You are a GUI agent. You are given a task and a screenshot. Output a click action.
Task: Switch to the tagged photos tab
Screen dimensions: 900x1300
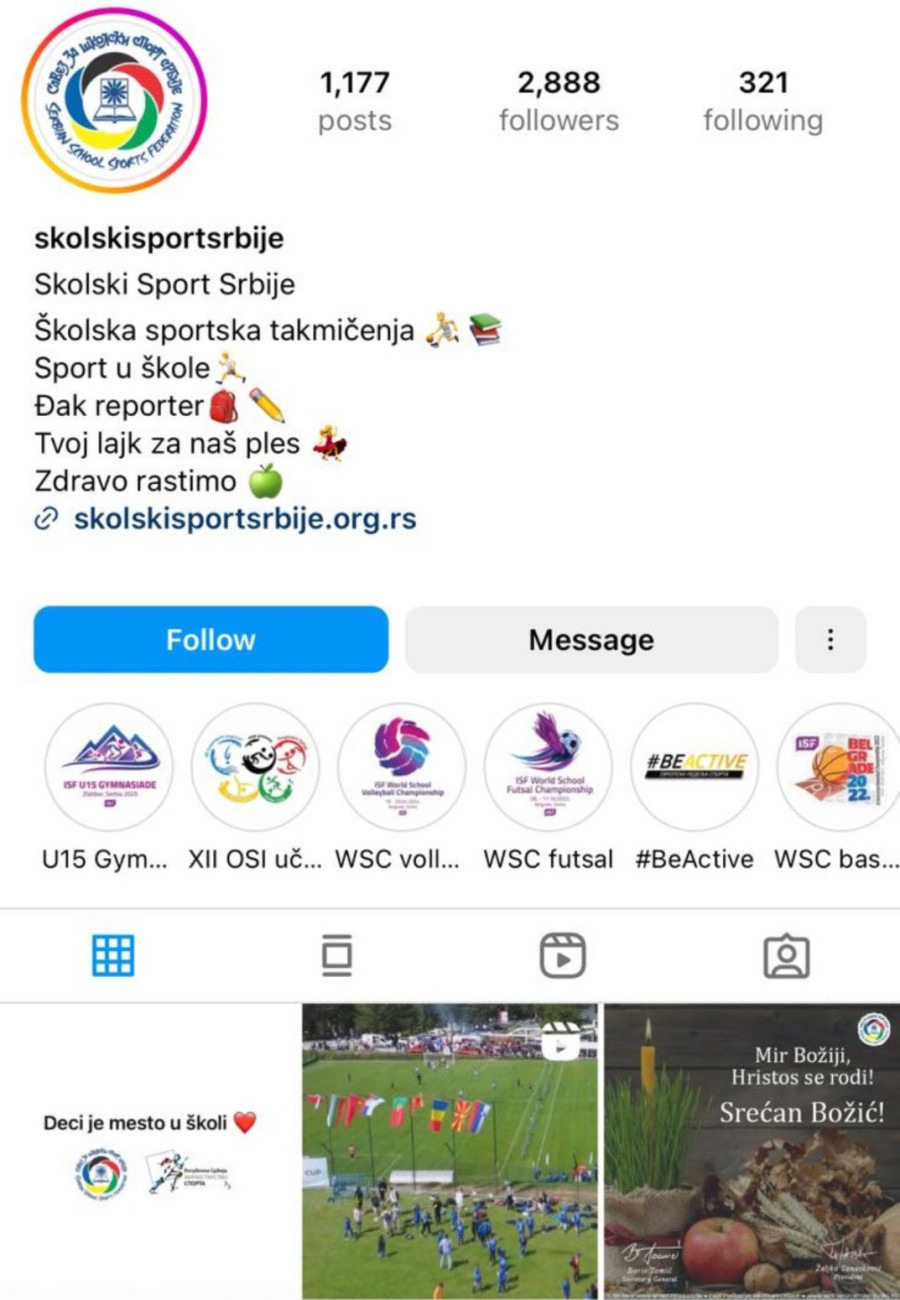[x=786, y=956]
